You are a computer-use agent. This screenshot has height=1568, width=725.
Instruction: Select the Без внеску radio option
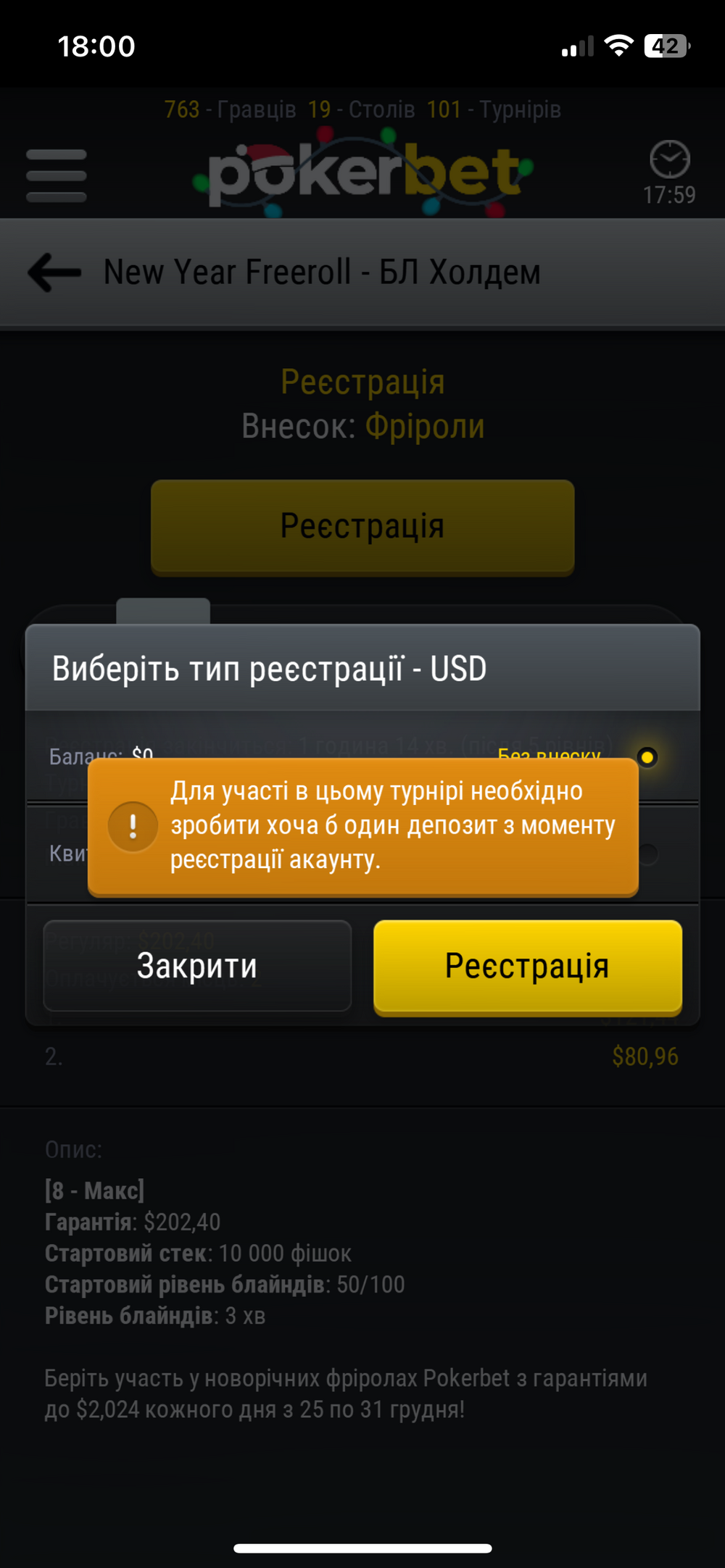pos(647,757)
